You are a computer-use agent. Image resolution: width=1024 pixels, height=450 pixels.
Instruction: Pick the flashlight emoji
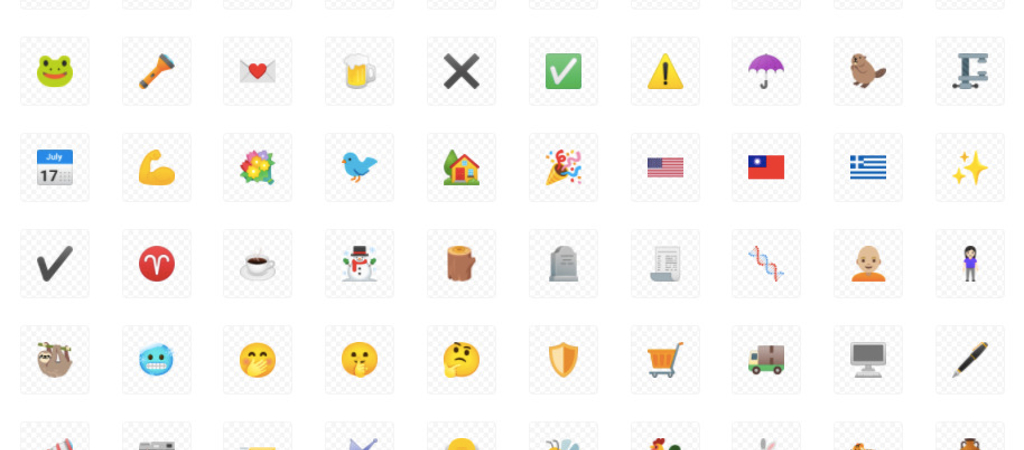click(156, 71)
